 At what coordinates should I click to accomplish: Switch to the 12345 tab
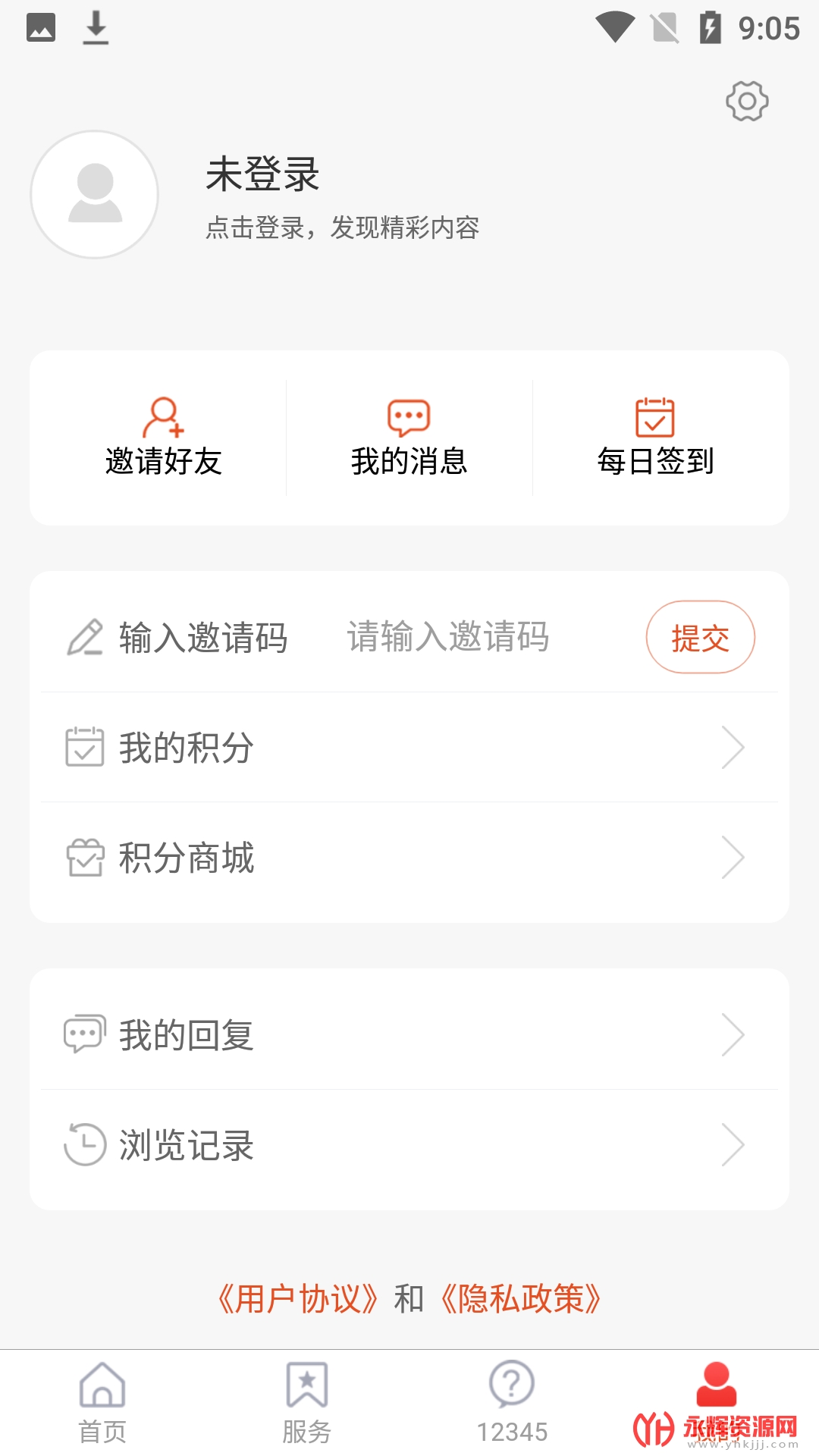pos(512,1403)
